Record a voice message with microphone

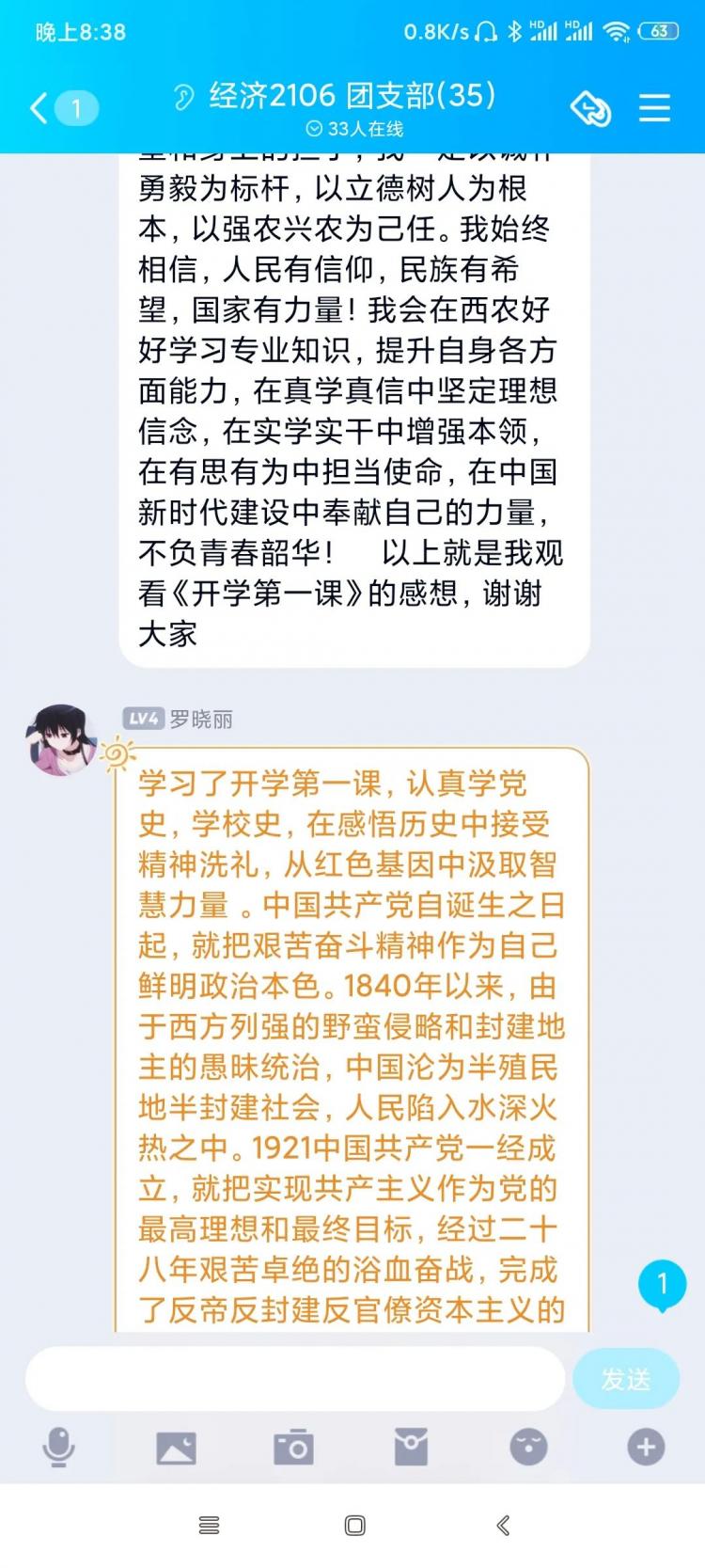pos(59,1447)
